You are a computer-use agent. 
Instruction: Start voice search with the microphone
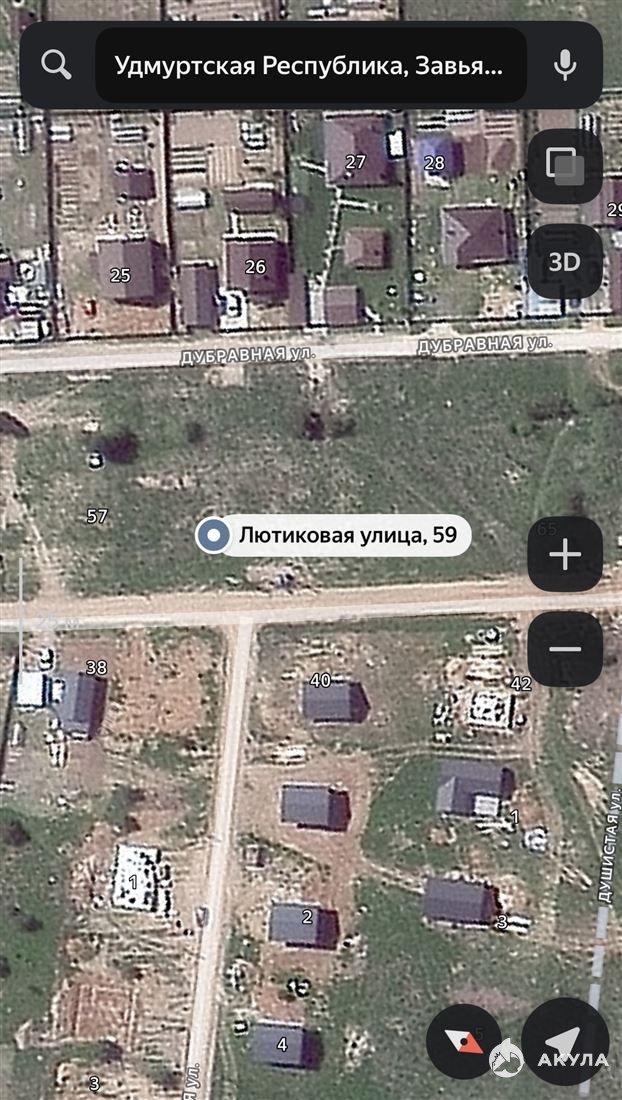pos(565,65)
